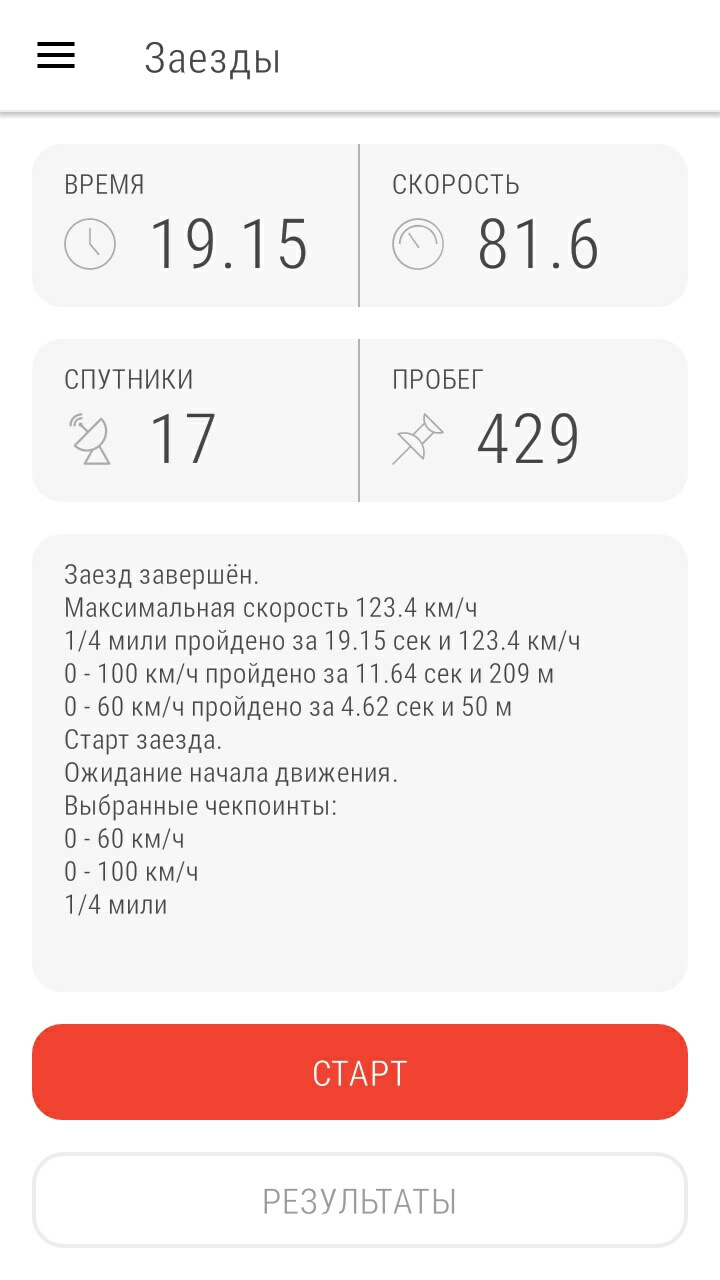The width and height of the screenshot is (720, 1280).
Task: Click the mileage value 429
Action: pyautogui.click(x=530, y=437)
